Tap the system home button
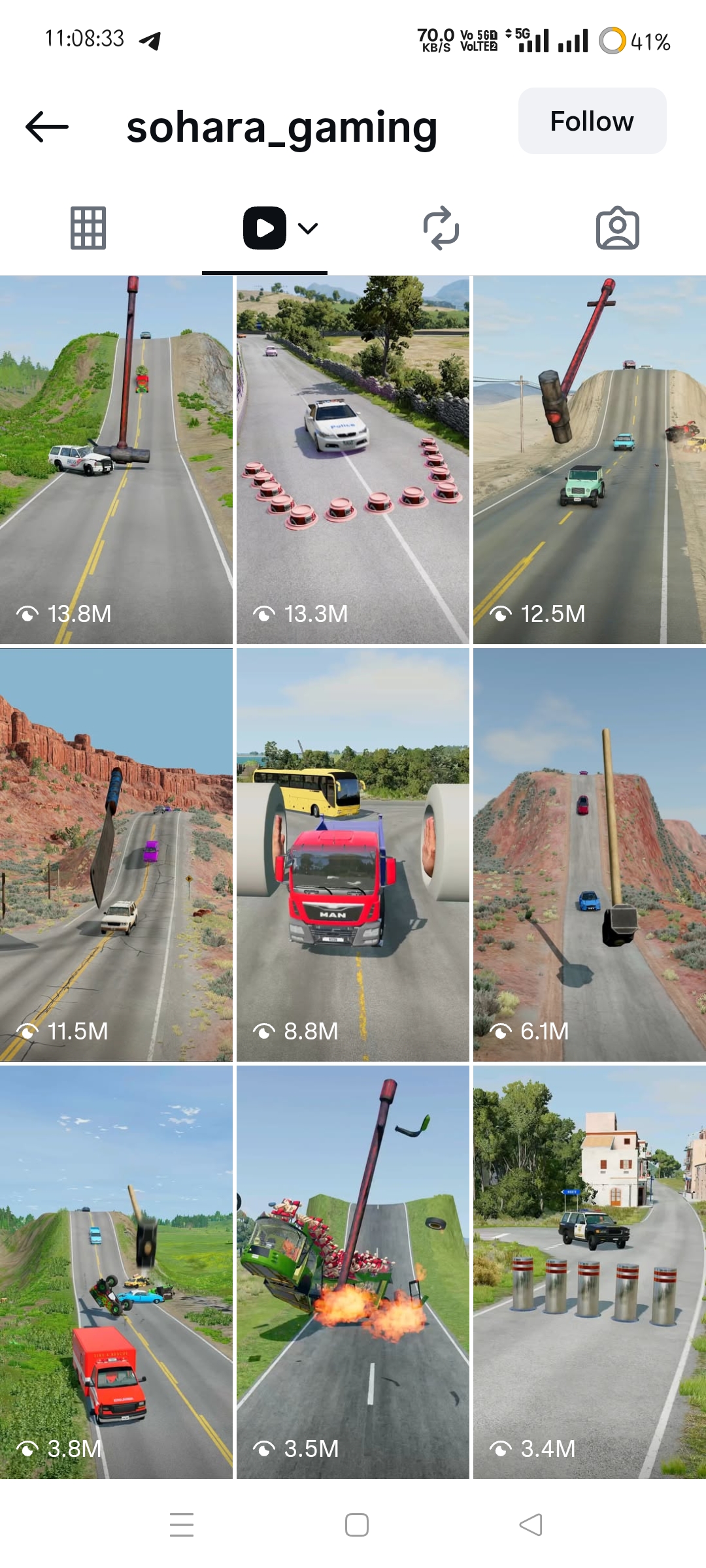Image resolution: width=706 pixels, height=1568 pixels. 356,1525
